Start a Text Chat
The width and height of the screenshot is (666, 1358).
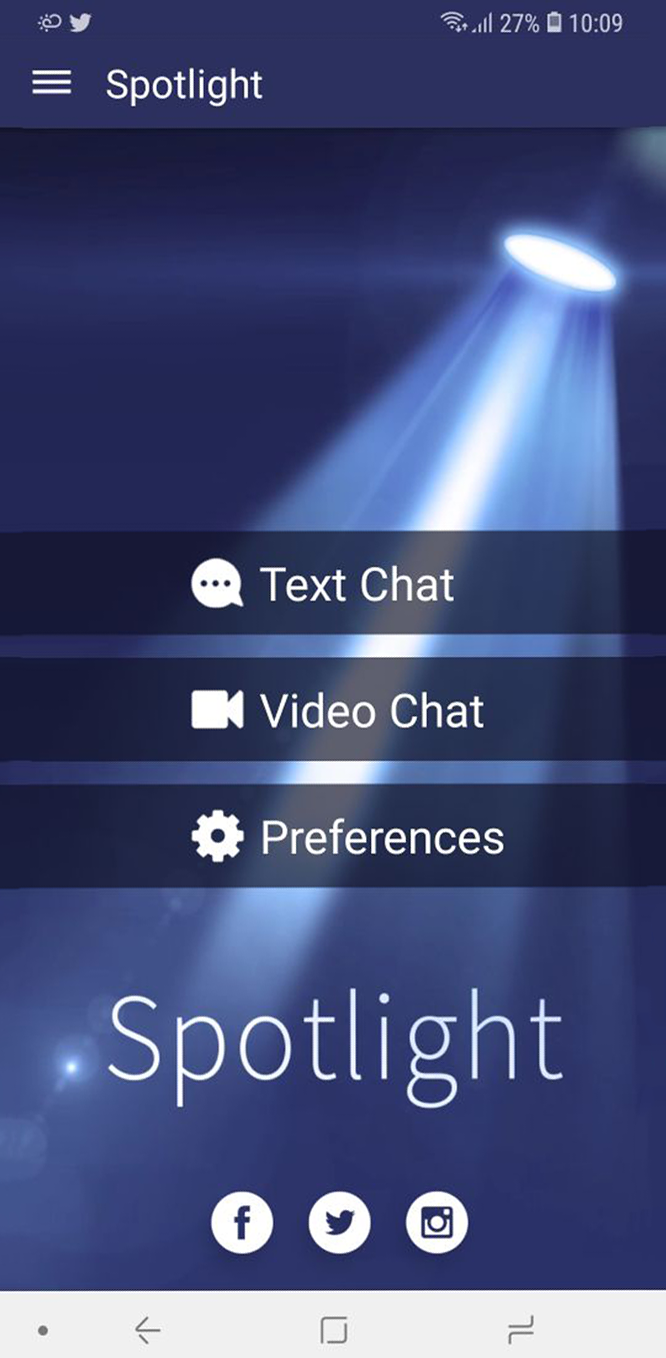(333, 583)
